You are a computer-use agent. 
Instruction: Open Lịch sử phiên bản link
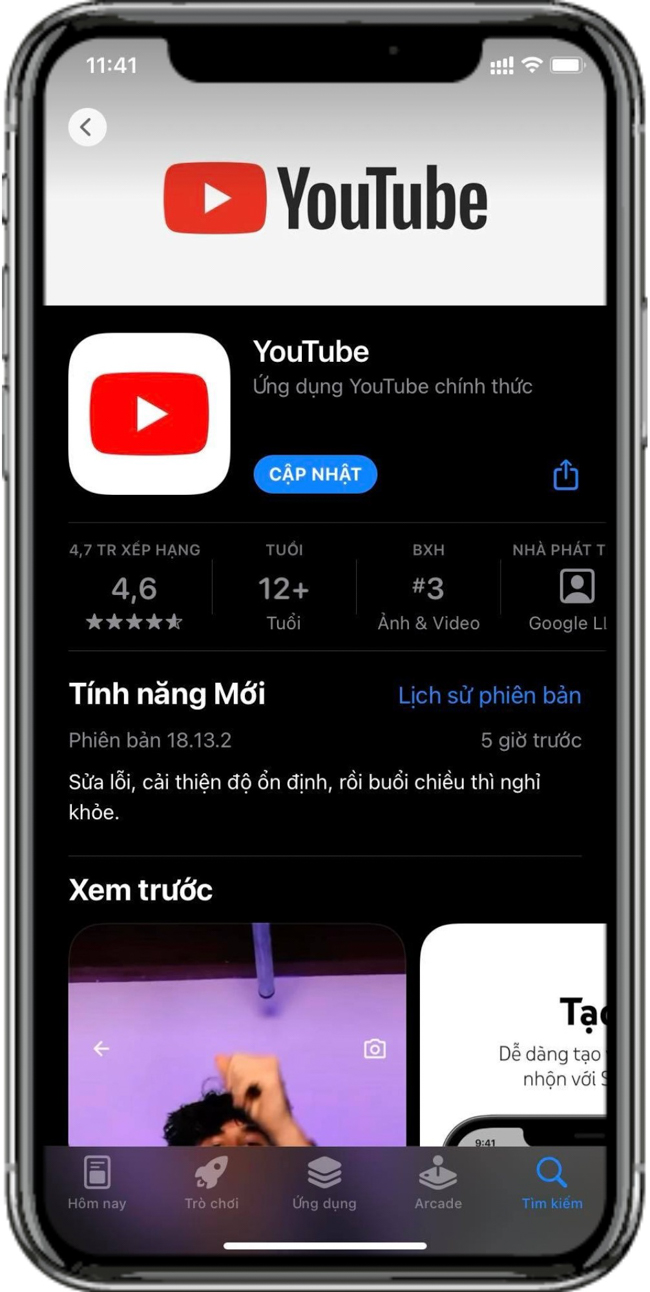pos(489,695)
